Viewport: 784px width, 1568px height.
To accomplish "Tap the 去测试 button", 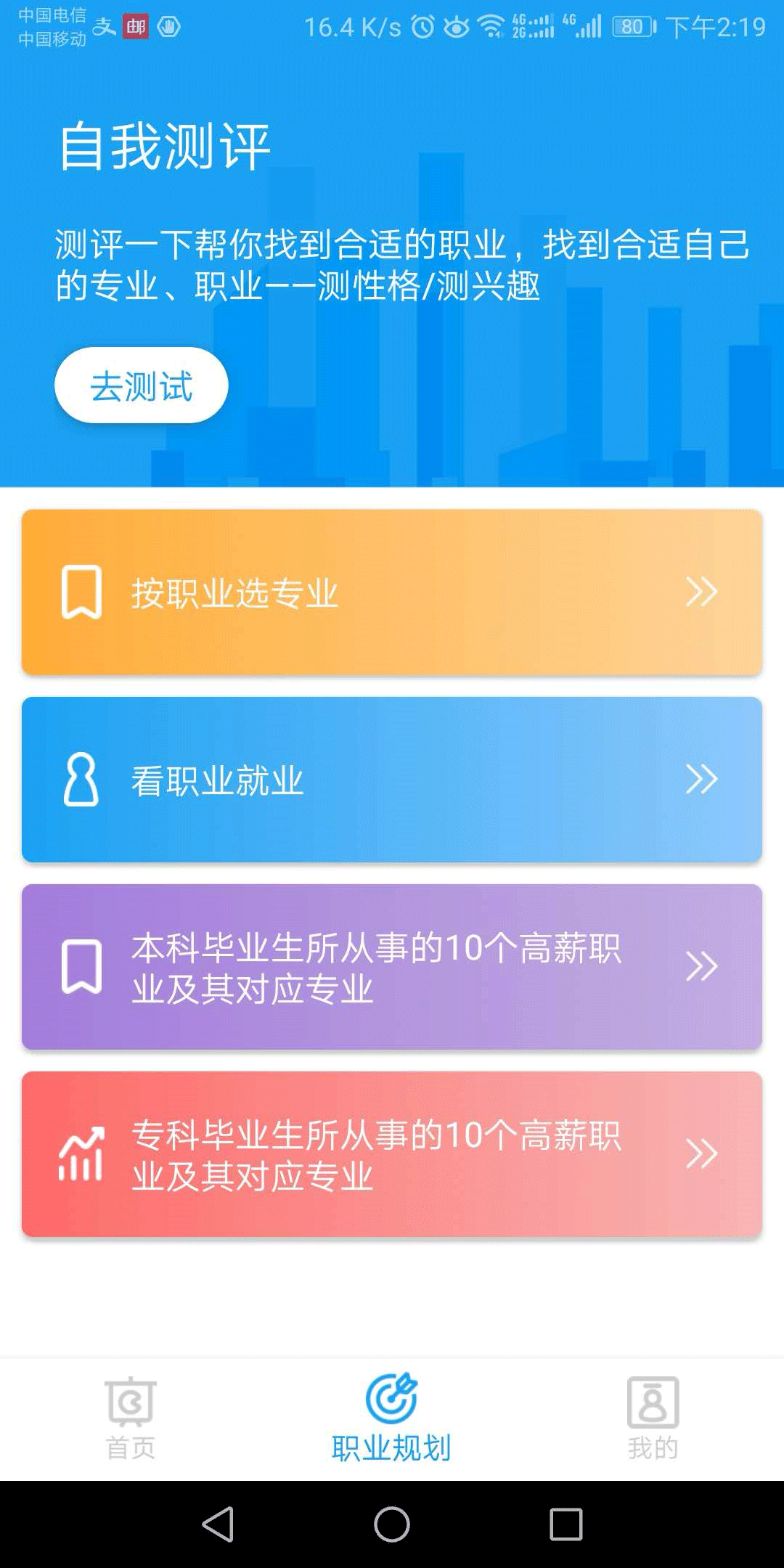I will pos(142,385).
